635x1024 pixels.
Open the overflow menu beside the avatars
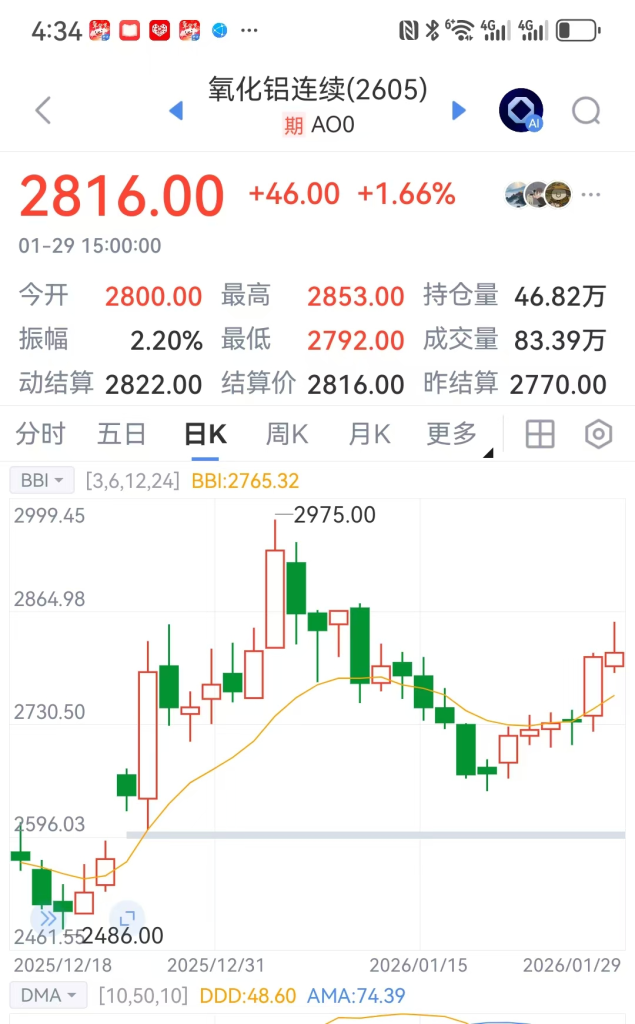tap(592, 194)
